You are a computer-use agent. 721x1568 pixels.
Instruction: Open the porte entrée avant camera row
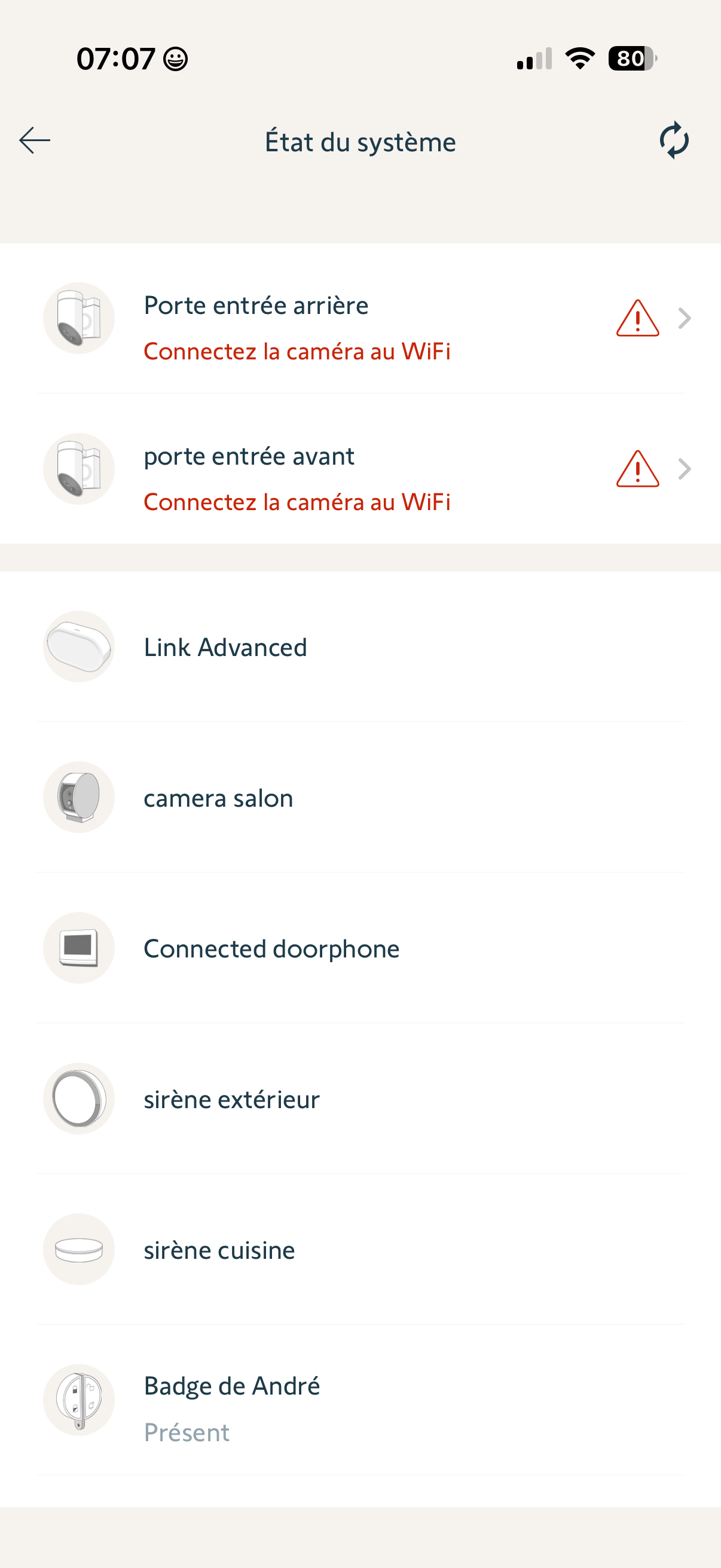[360, 470]
